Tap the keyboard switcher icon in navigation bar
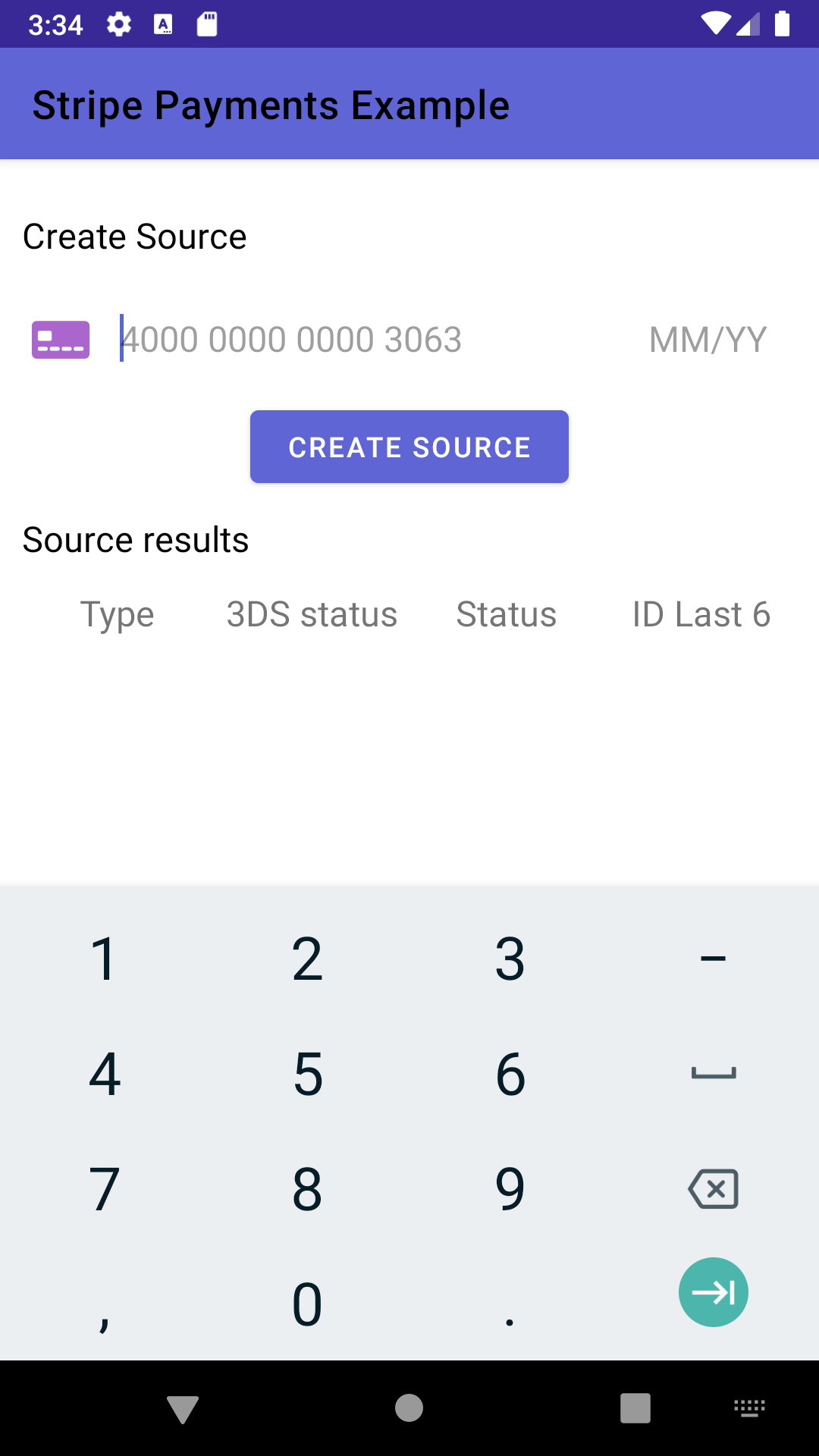Screen dimensions: 819x1456 pos(748,1410)
